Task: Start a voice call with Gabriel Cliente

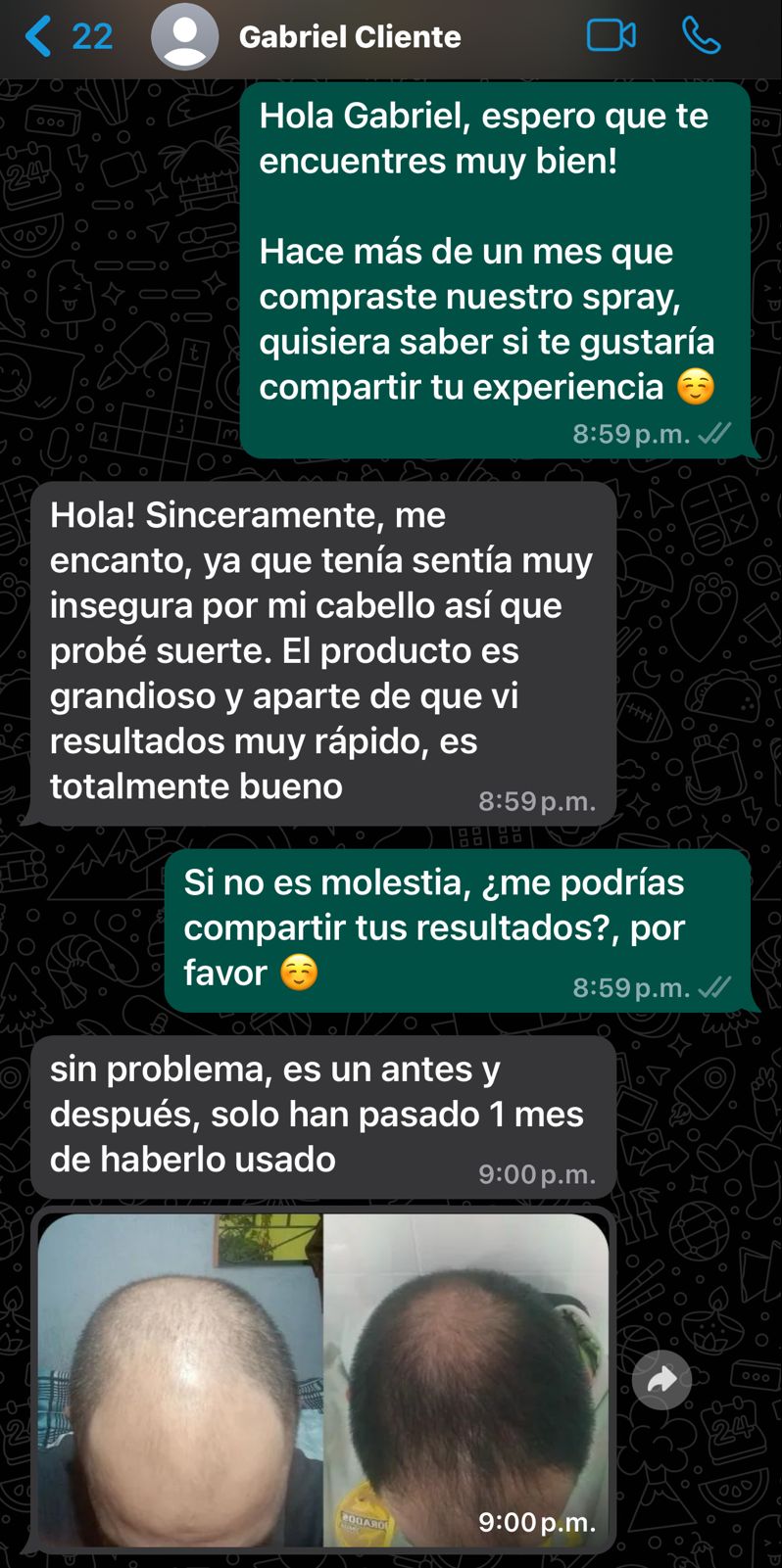Action: 701,36
